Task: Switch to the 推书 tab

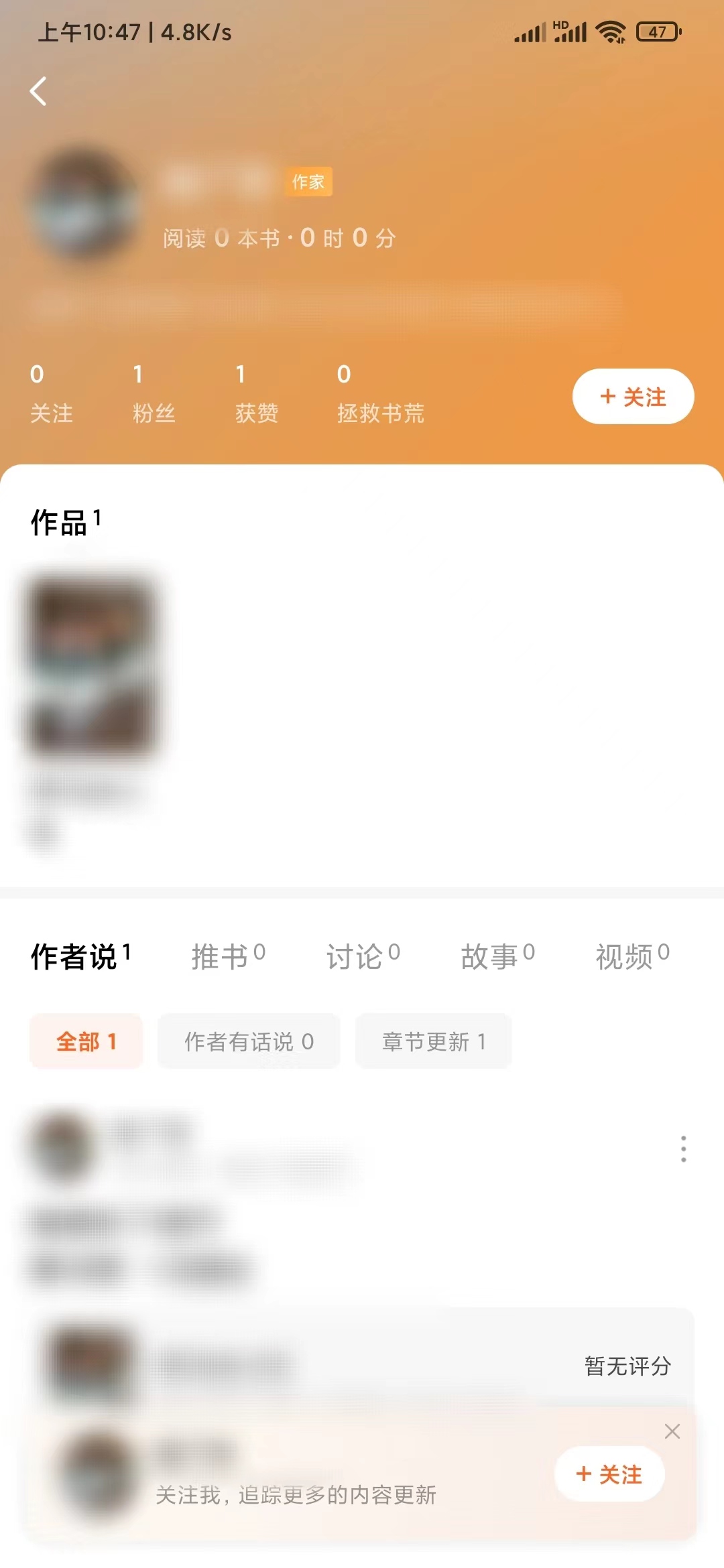Action: (228, 956)
